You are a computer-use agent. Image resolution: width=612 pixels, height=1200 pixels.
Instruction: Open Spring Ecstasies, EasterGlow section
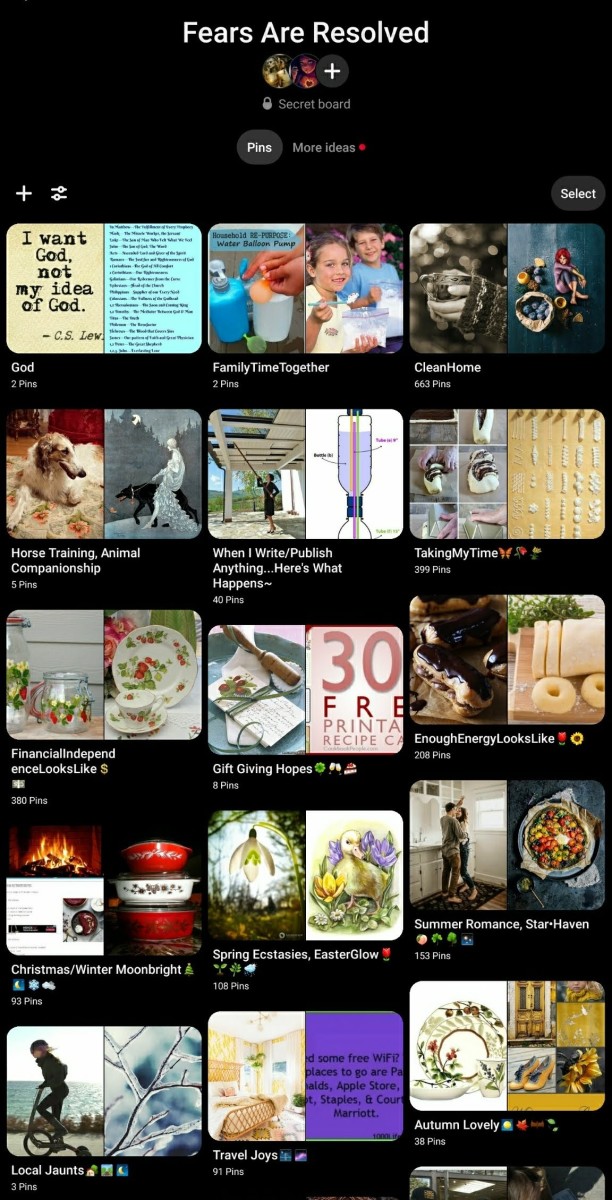pos(305,875)
